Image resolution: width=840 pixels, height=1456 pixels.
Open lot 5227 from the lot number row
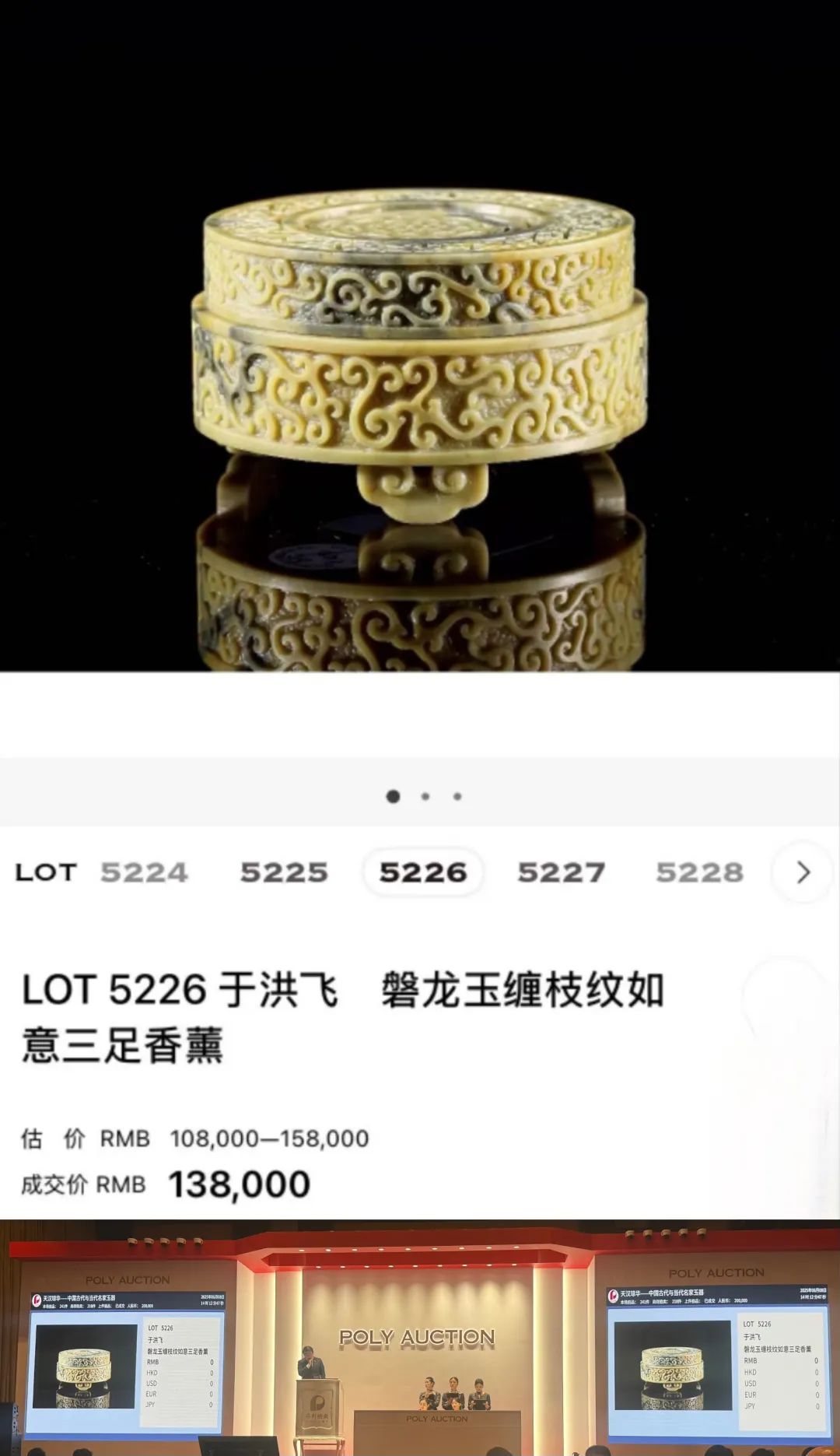pyautogui.click(x=563, y=873)
